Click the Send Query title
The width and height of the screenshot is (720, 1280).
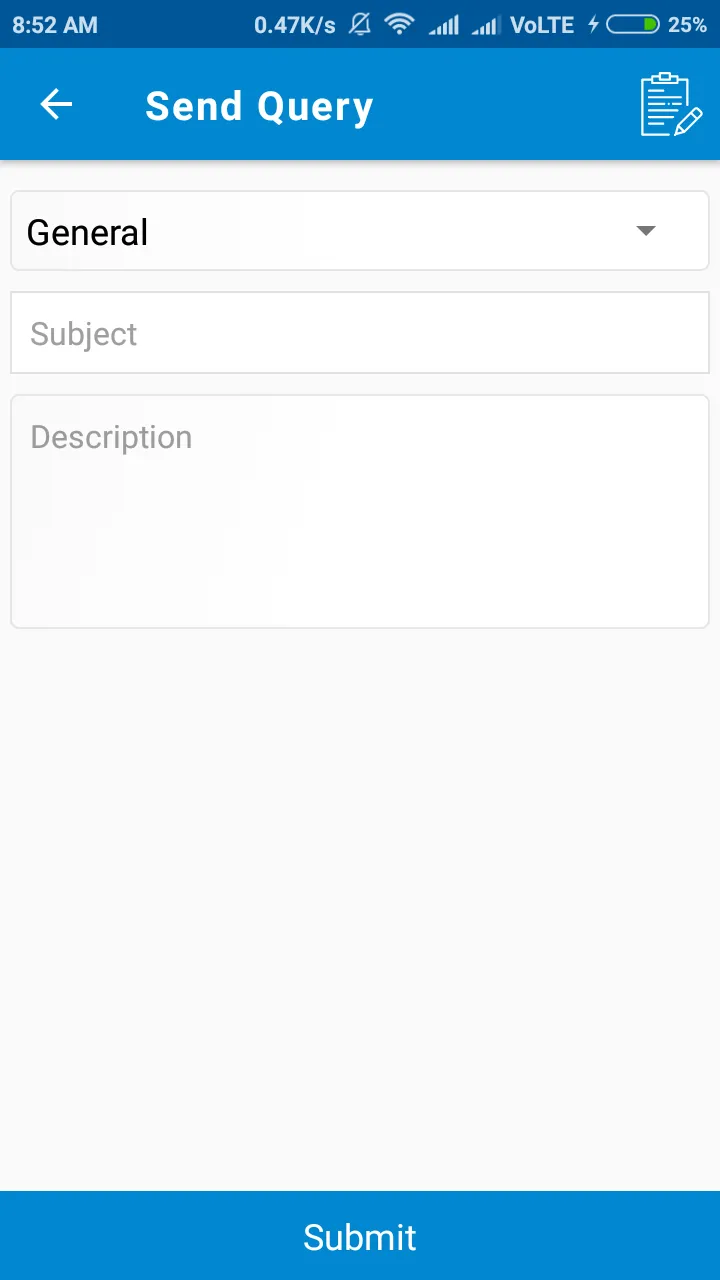tap(259, 104)
